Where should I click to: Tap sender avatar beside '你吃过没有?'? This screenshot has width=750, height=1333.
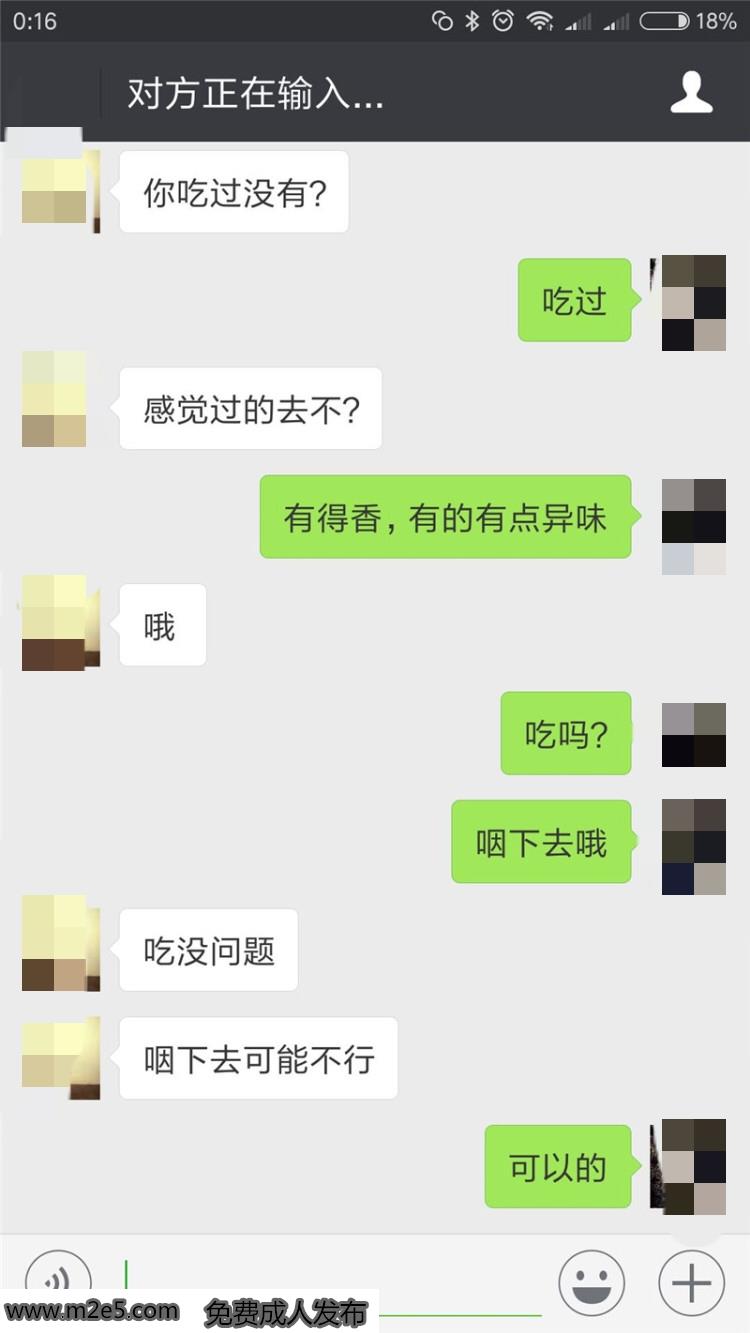point(55,192)
